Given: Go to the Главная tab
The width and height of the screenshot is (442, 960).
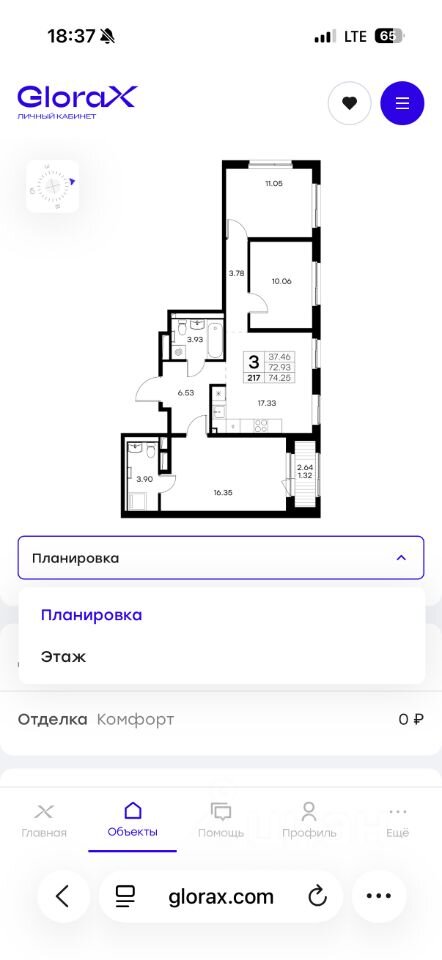Looking at the screenshot, I should pyautogui.click(x=44, y=821).
